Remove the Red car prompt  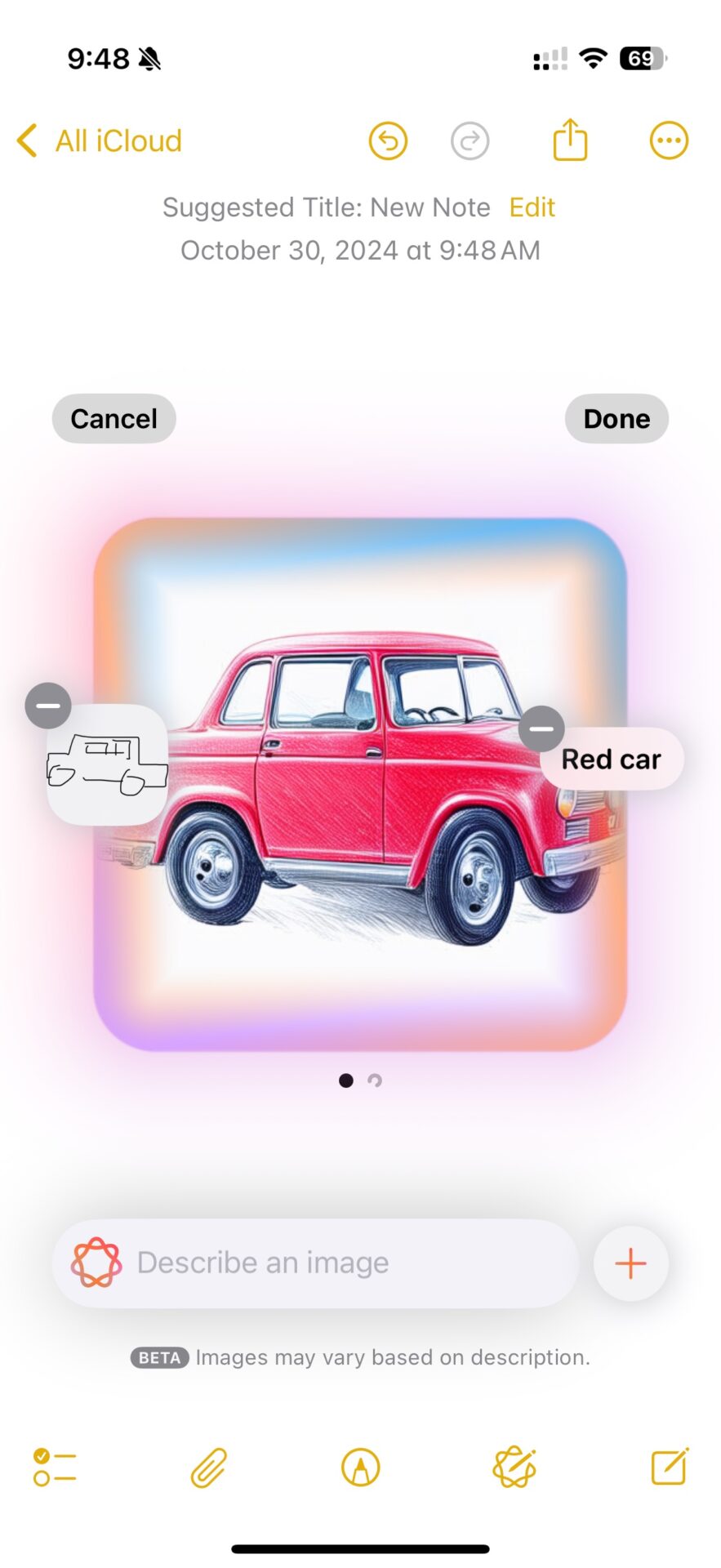coord(541,728)
